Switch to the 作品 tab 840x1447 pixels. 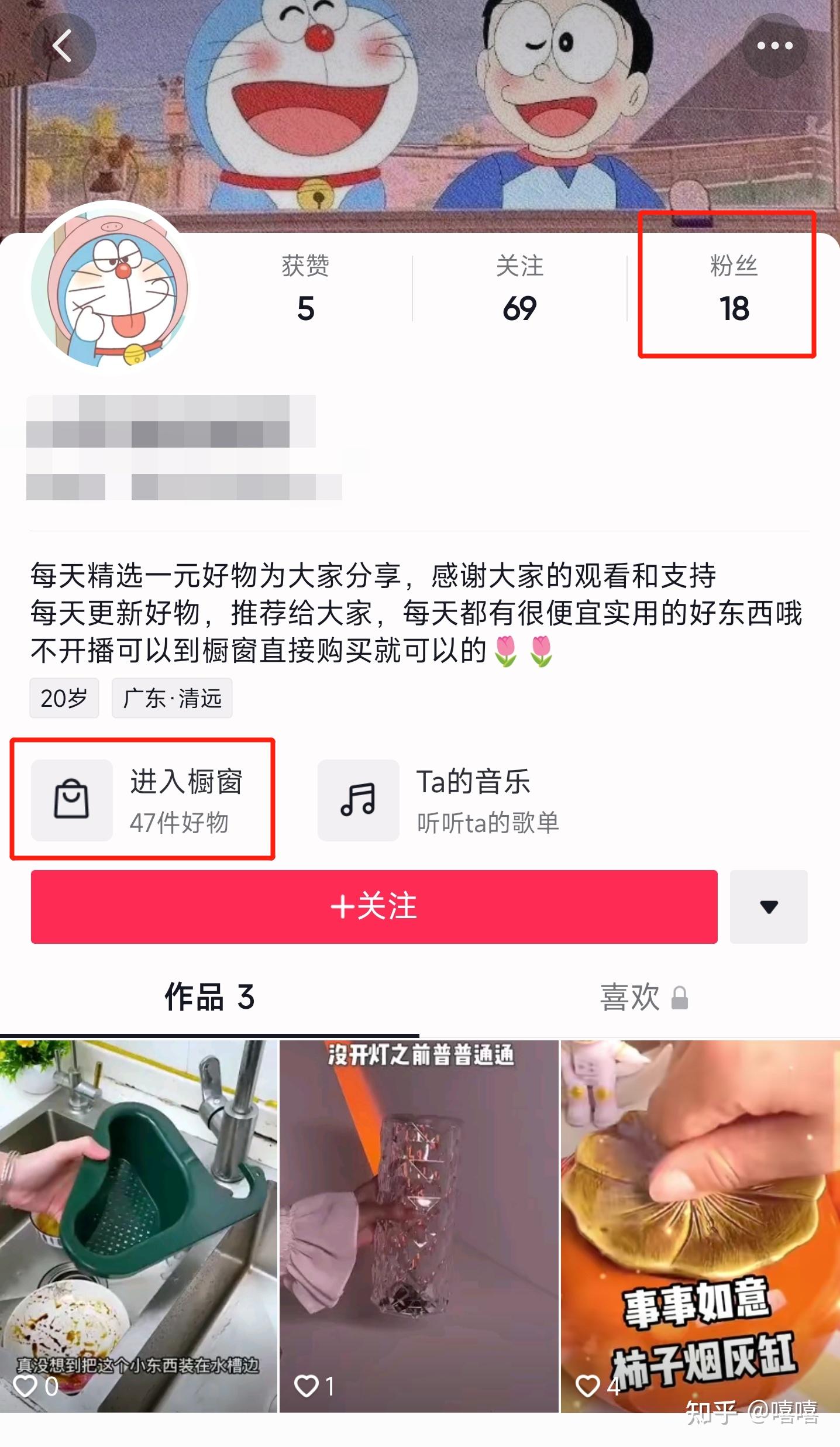tap(209, 997)
